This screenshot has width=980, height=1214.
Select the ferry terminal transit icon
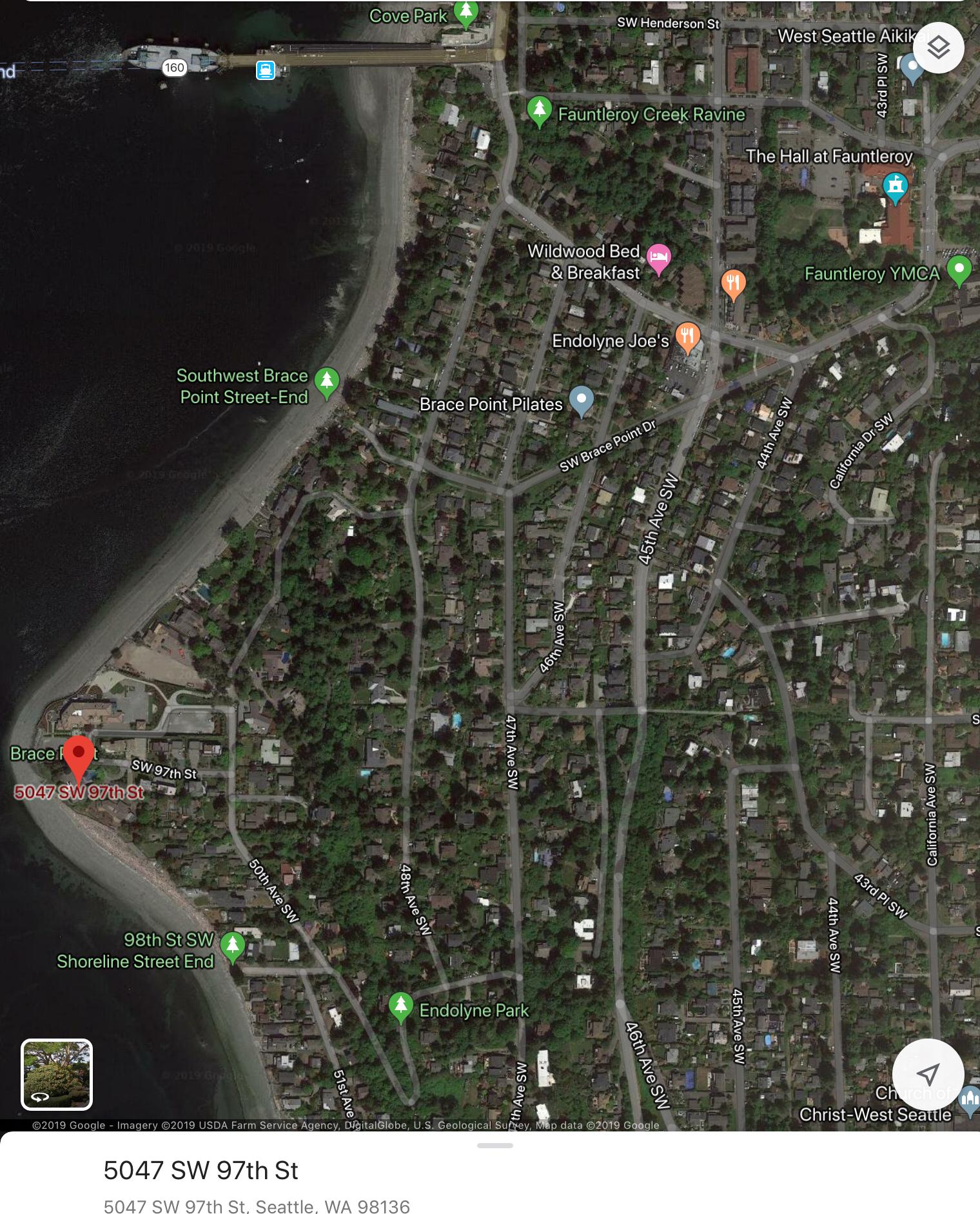pyautogui.click(x=266, y=70)
